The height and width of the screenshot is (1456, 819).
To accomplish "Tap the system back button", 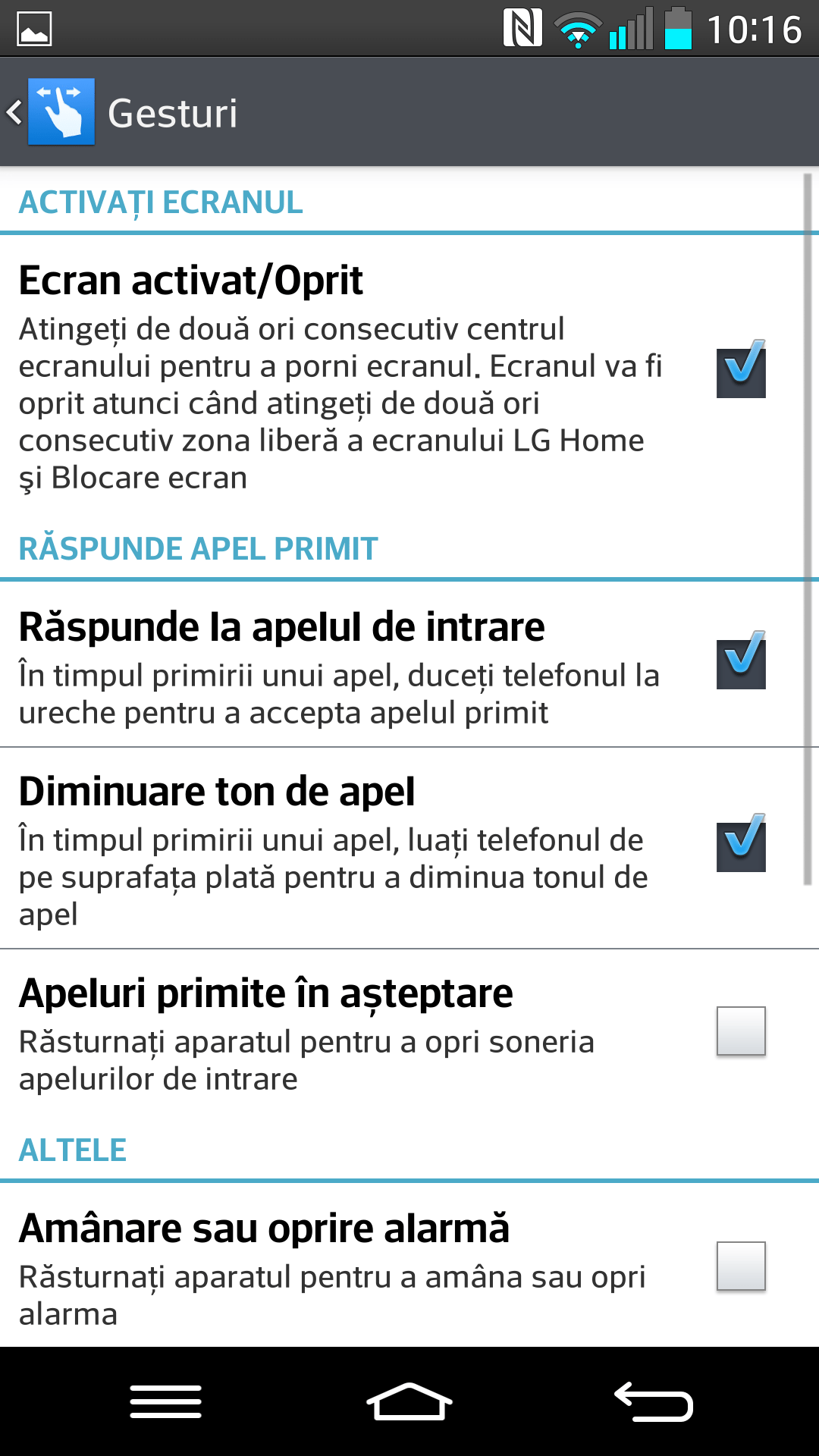I will tap(653, 1401).
